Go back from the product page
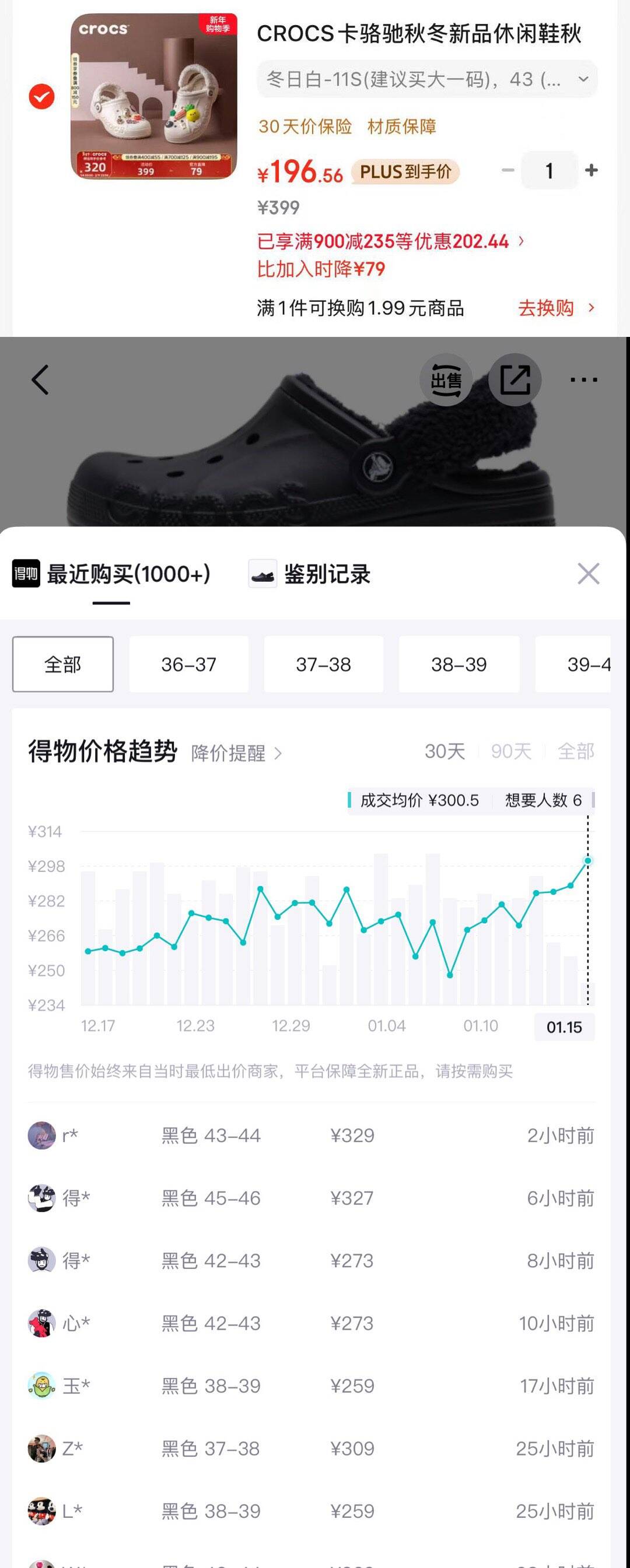 pos(40,380)
